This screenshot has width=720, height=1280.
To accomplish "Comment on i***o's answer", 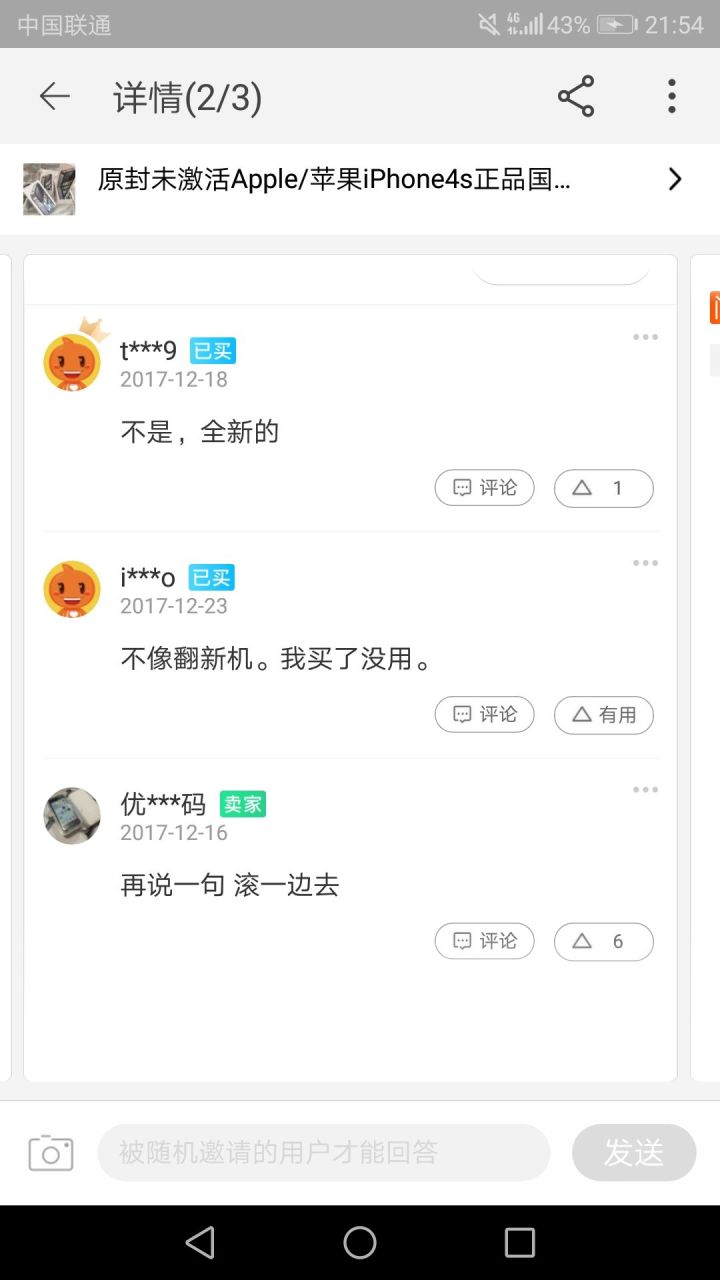I will [485, 715].
